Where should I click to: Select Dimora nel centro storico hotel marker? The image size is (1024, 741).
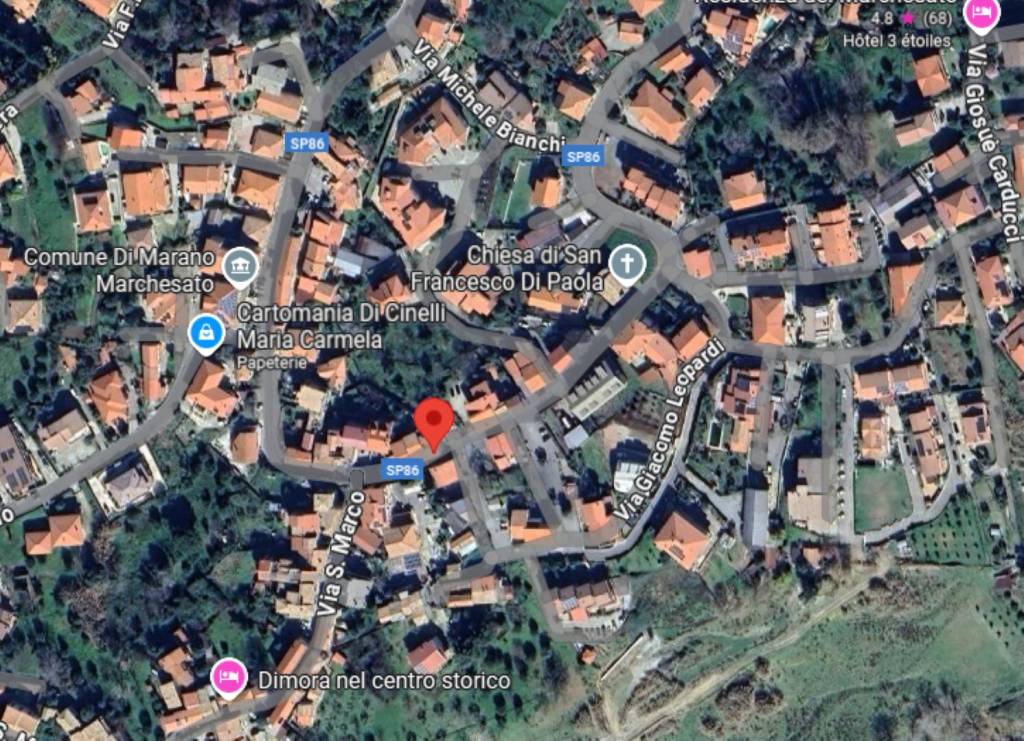coord(229,676)
